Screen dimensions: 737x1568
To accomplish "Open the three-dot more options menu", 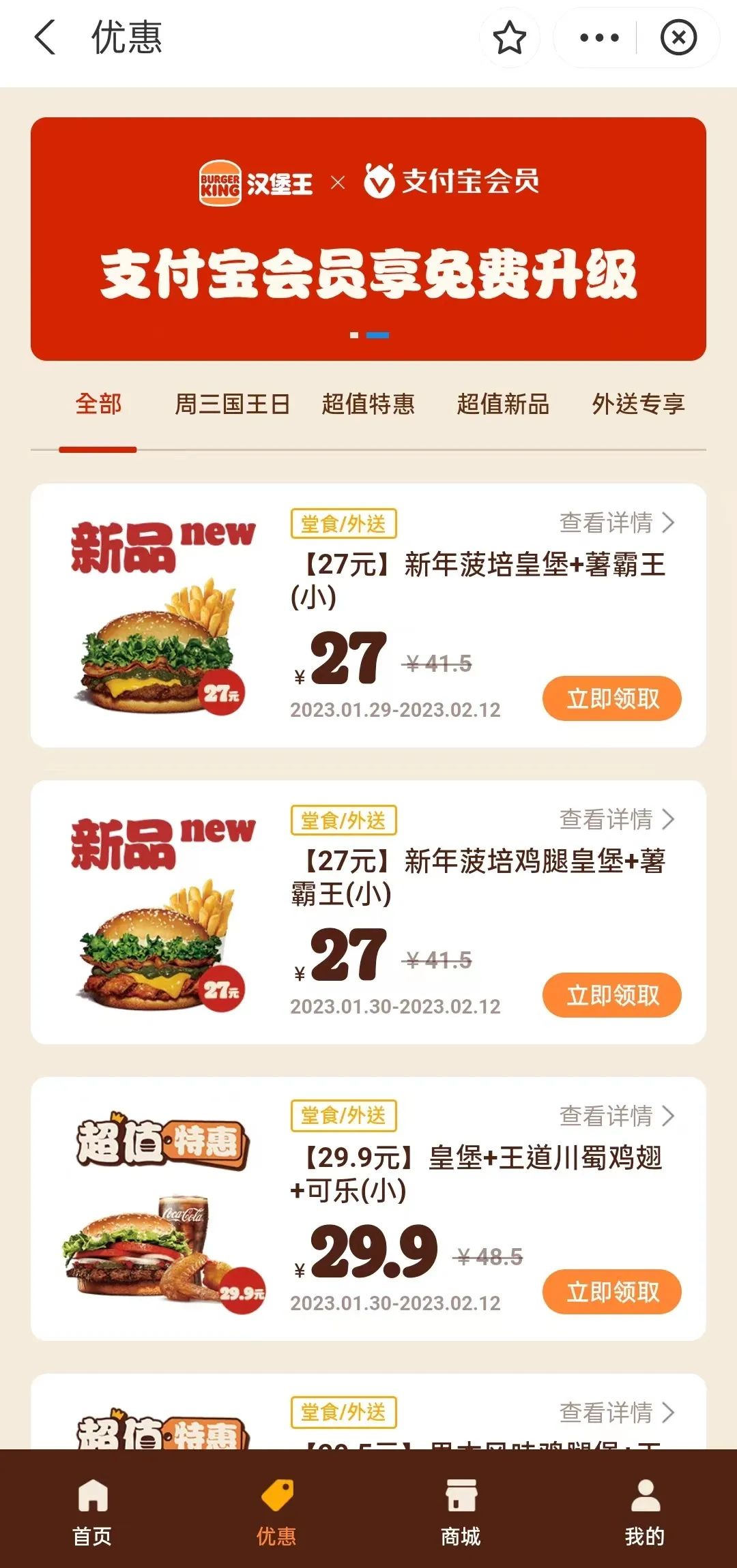I will pyautogui.click(x=598, y=38).
